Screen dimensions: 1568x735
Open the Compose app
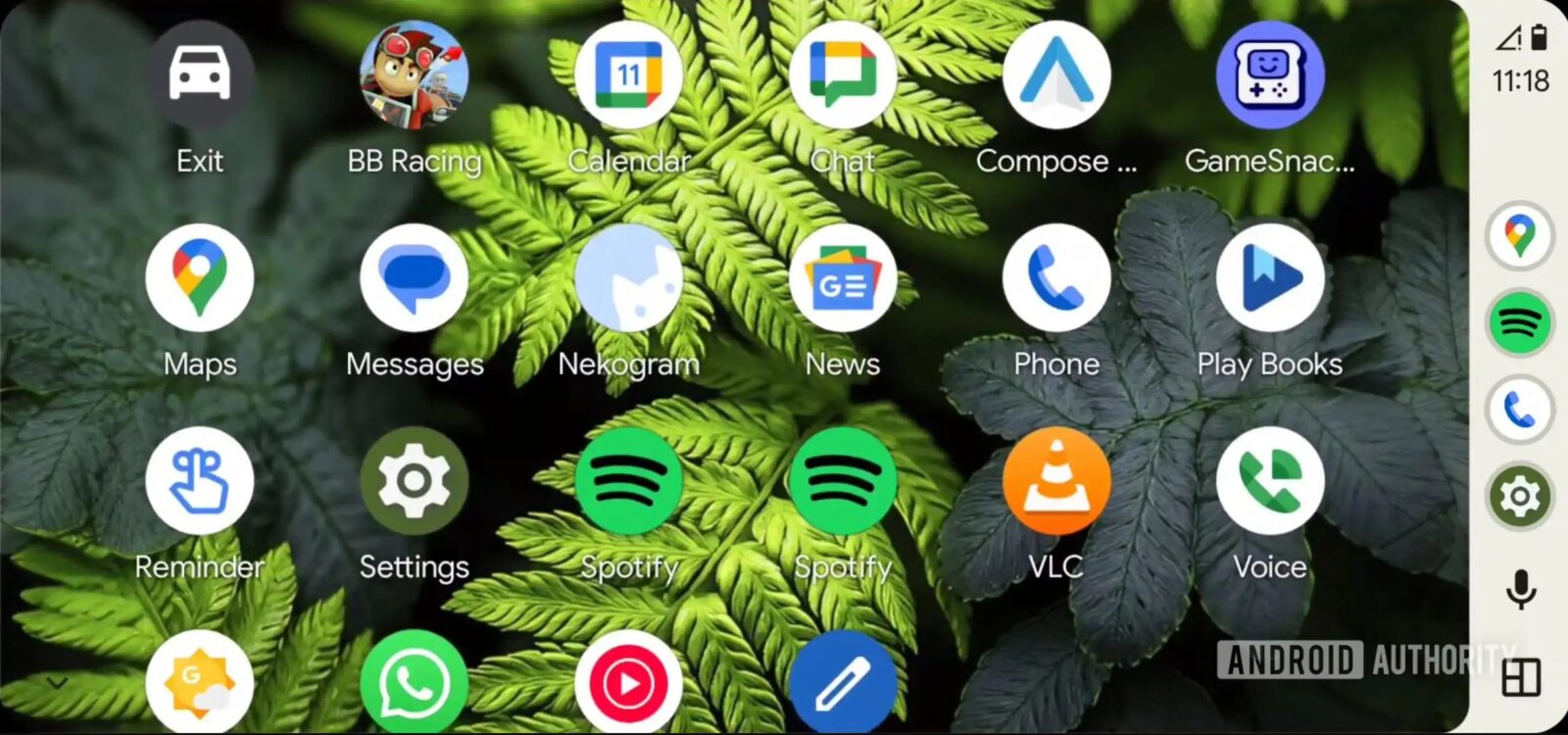click(1056, 75)
